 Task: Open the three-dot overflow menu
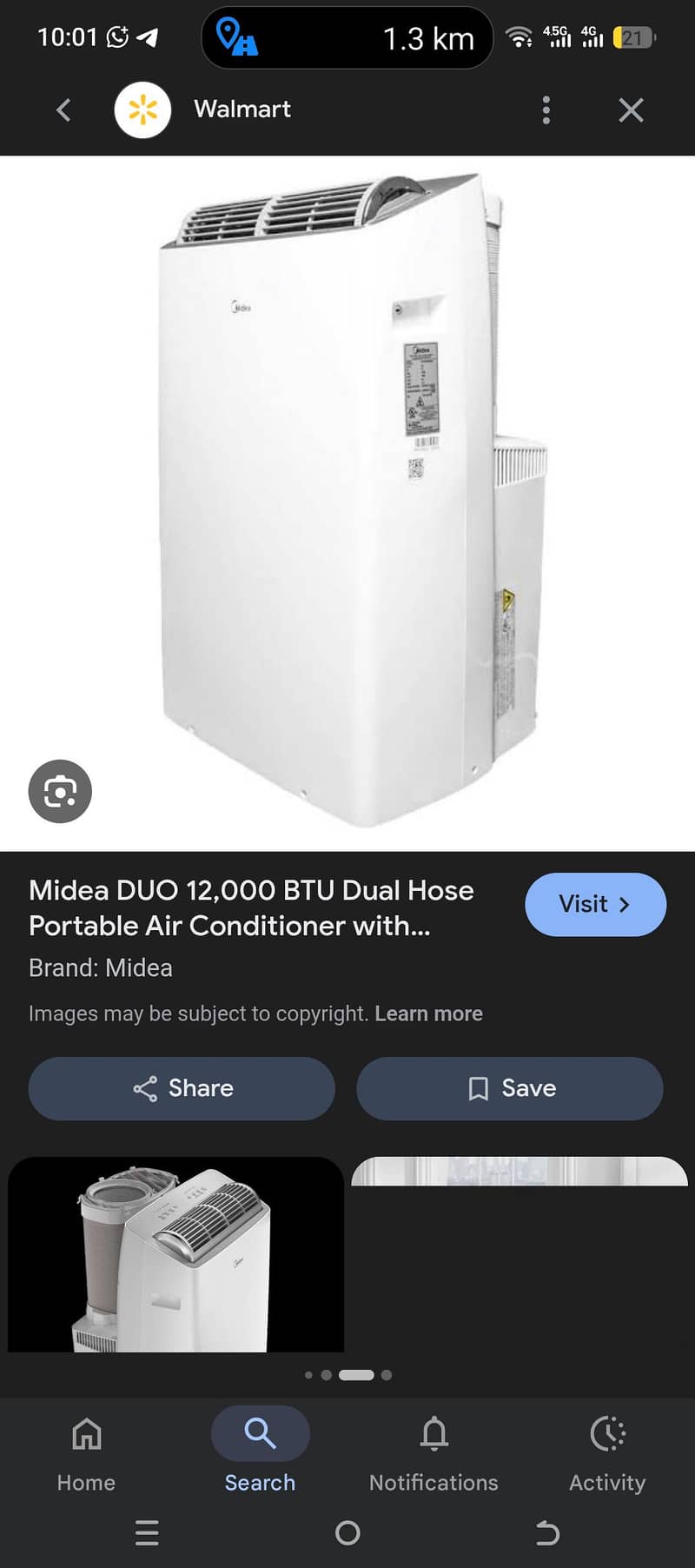click(546, 110)
